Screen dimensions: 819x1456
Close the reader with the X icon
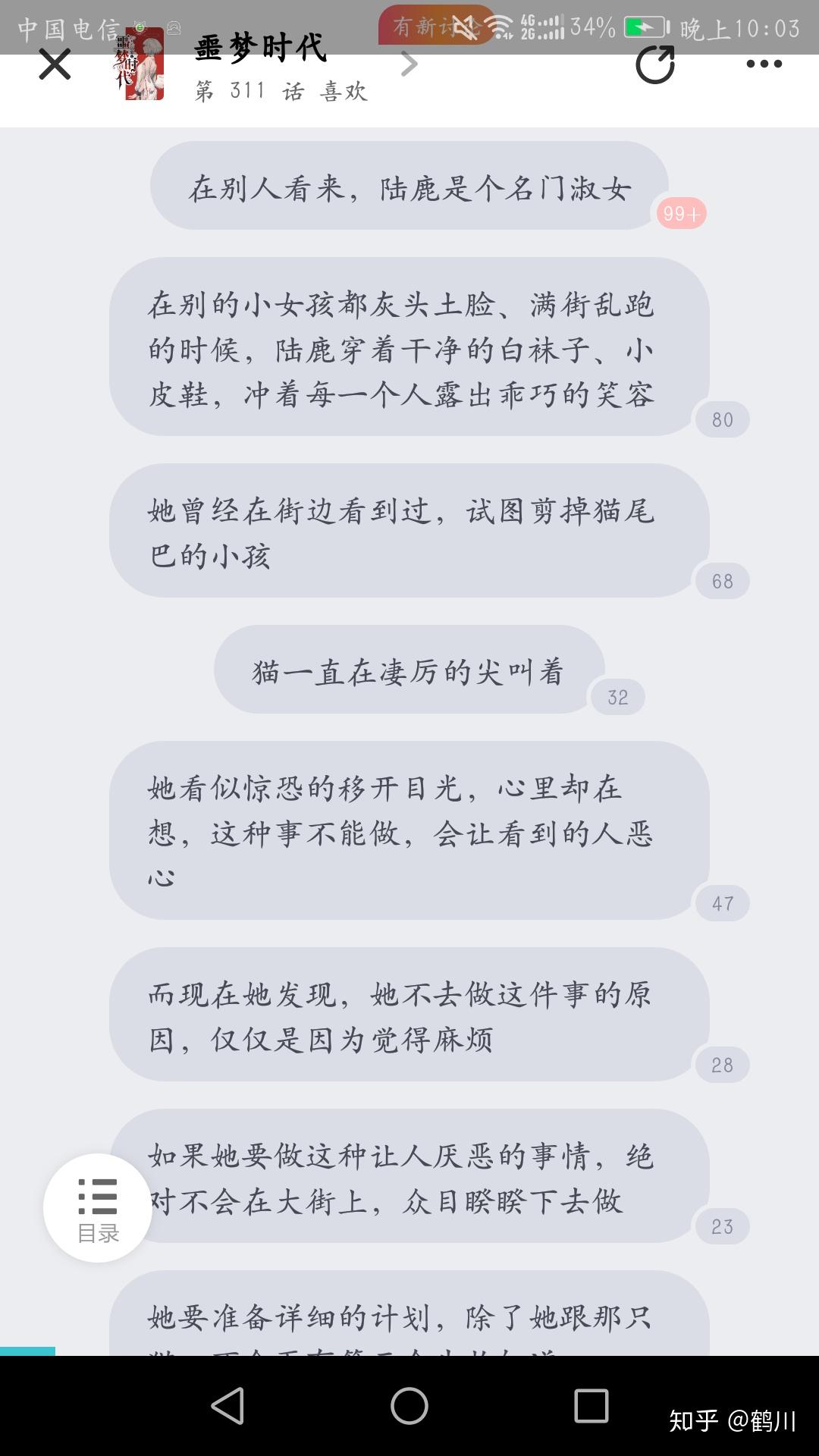[55, 65]
